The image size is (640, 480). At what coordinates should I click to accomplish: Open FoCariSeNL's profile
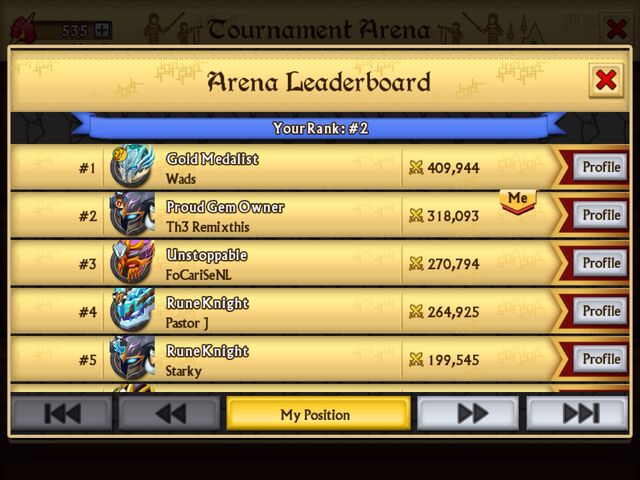pos(601,263)
